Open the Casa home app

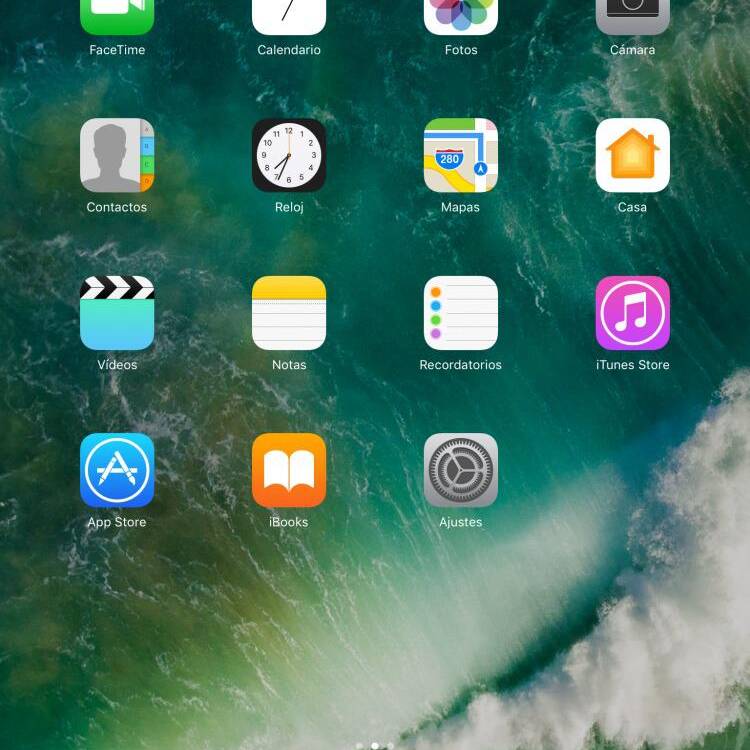633,156
